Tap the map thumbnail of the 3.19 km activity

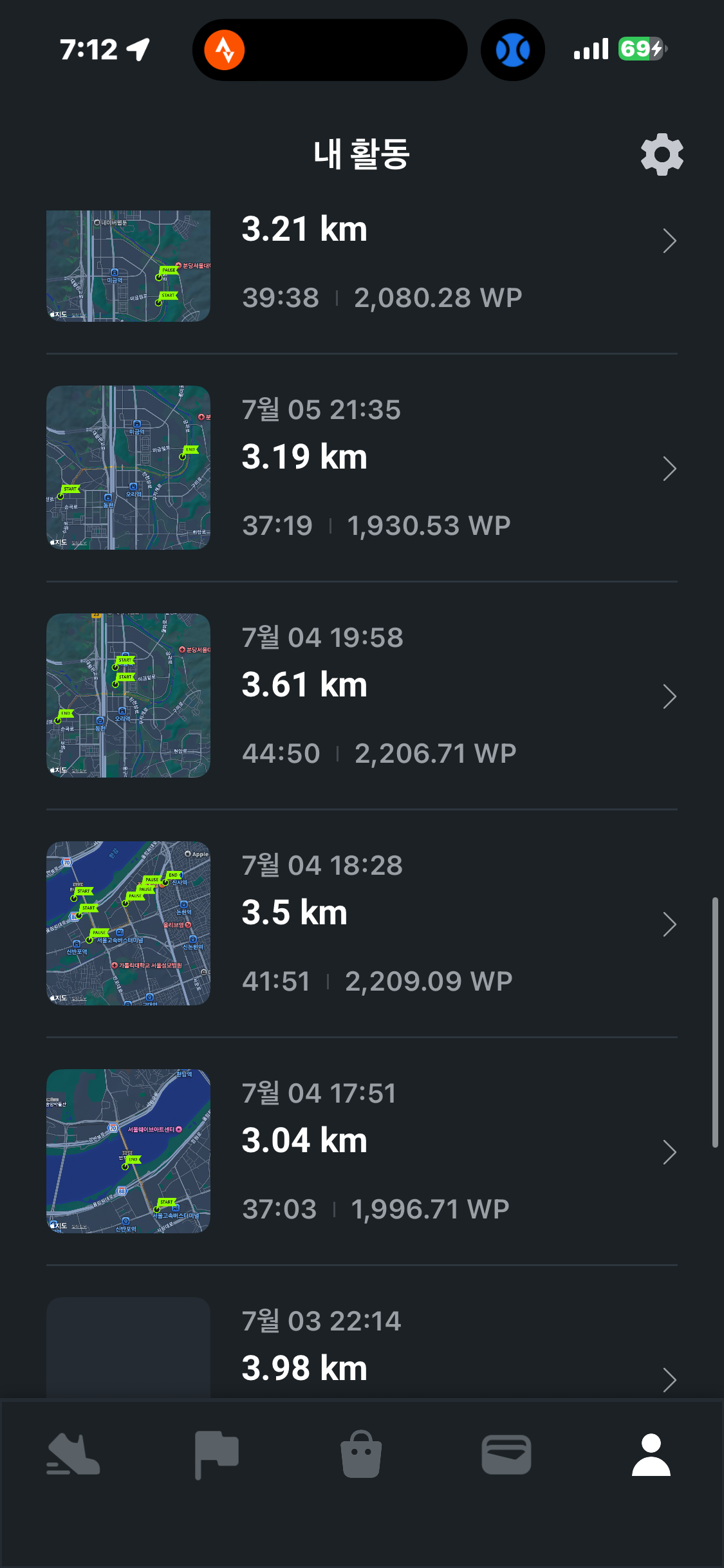coord(128,468)
